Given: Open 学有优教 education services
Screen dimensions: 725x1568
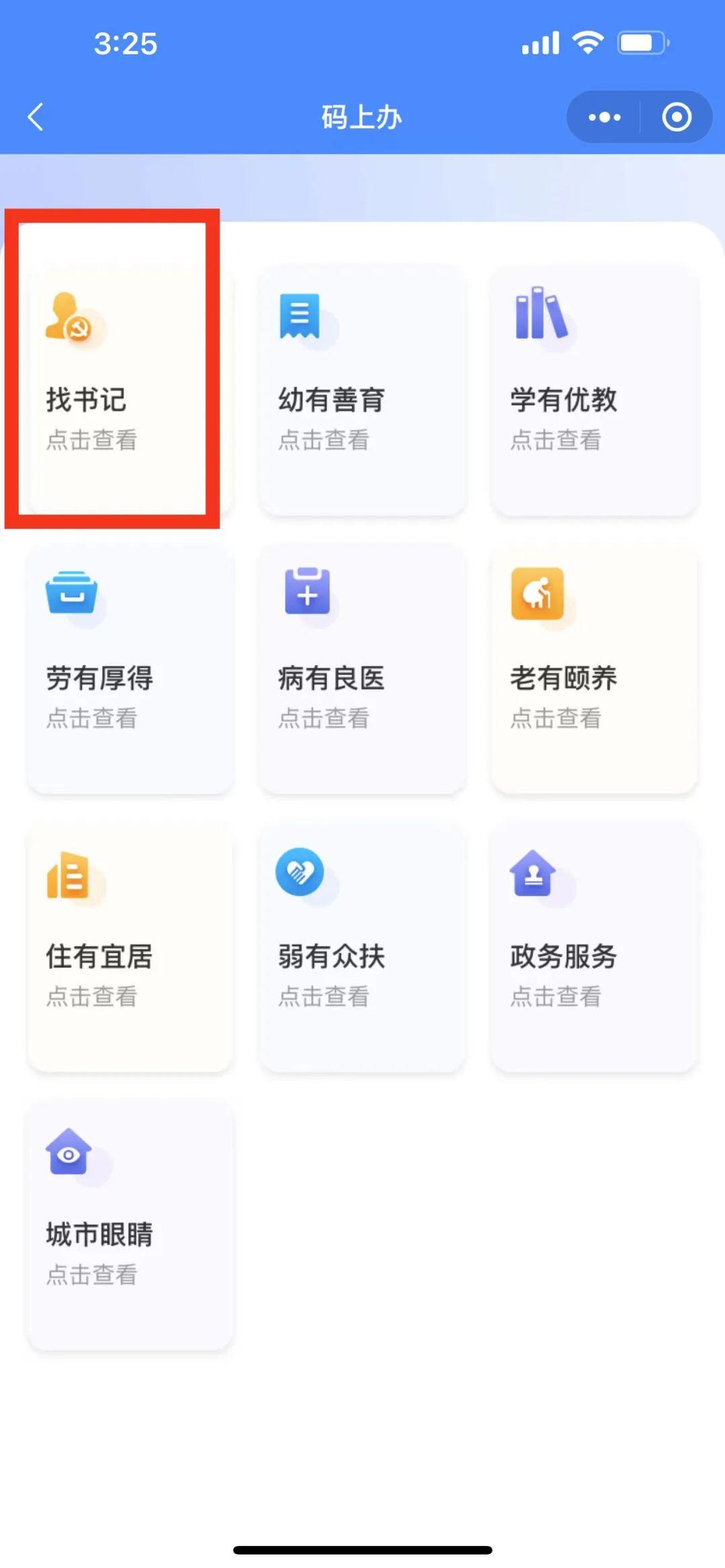Looking at the screenshot, I should [595, 390].
